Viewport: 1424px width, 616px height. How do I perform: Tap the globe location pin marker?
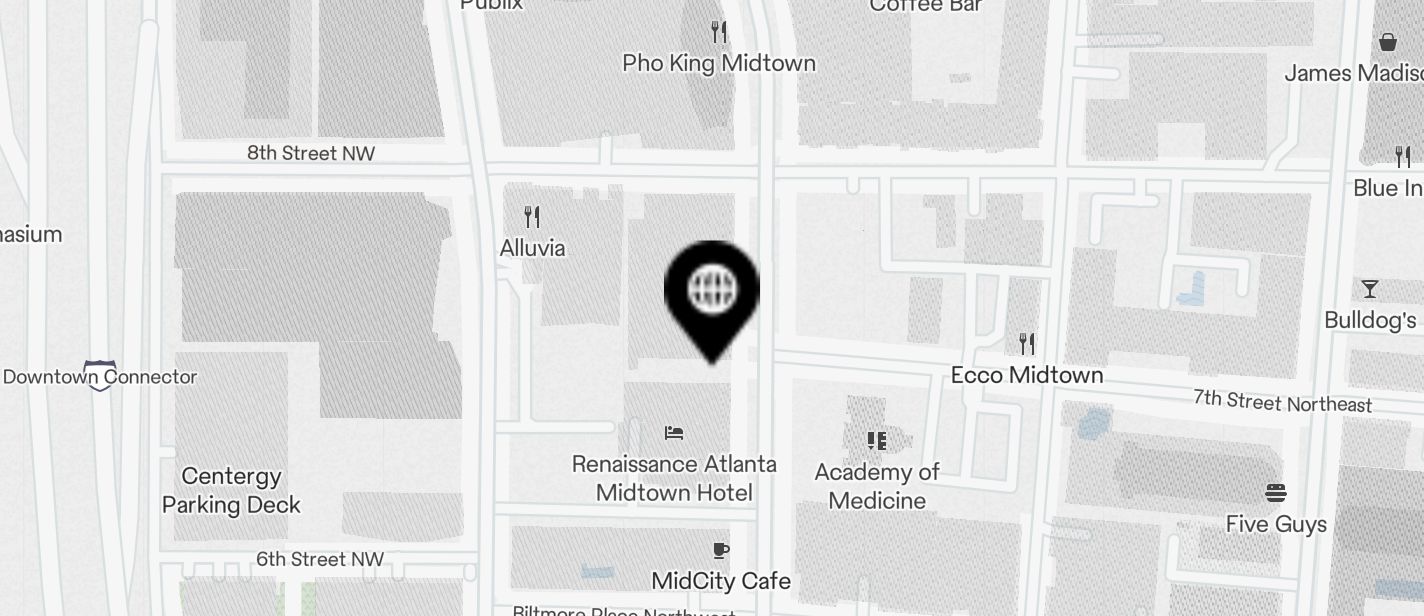pos(712,293)
